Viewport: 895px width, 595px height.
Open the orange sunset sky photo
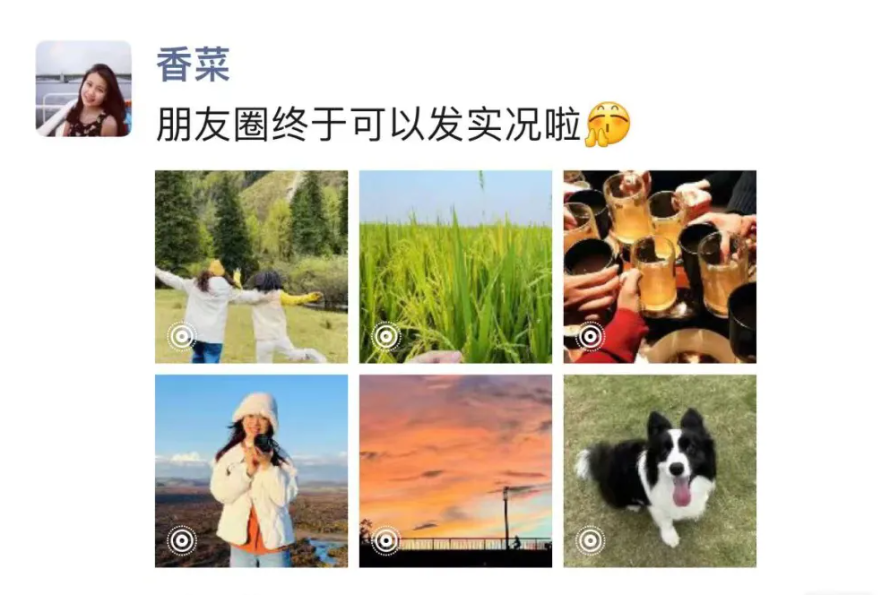click(x=455, y=471)
